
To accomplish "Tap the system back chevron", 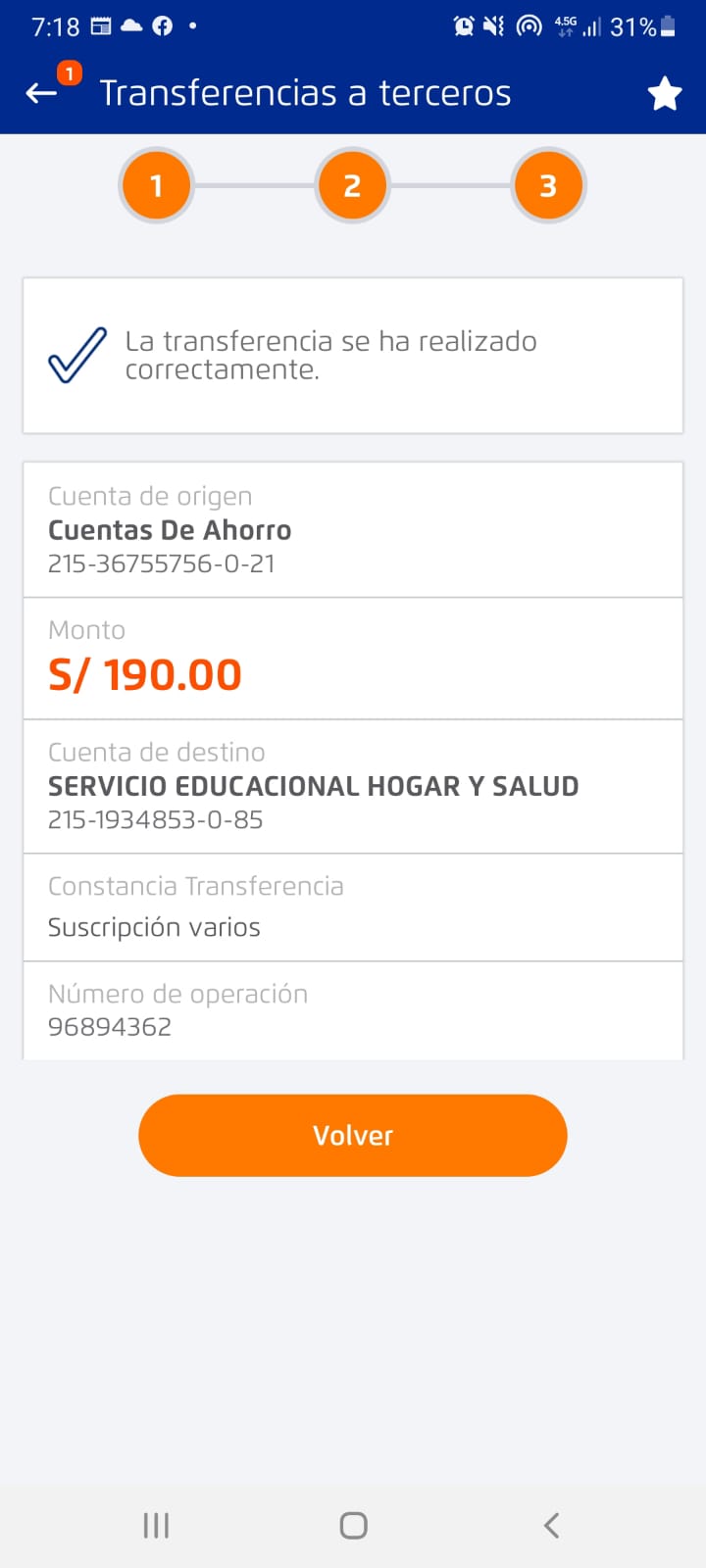I will (x=551, y=1525).
